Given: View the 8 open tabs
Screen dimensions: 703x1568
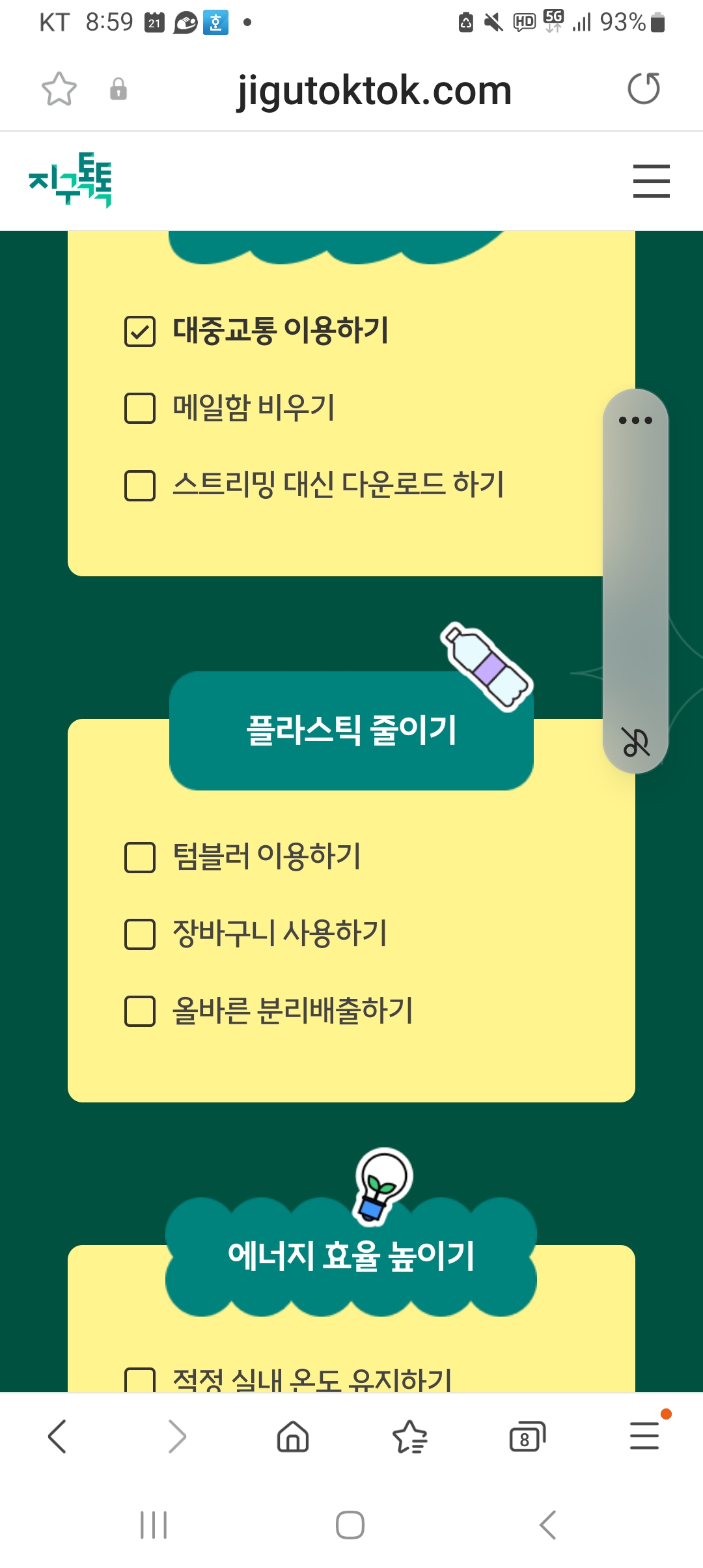Looking at the screenshot, I should pos(527,1437).
